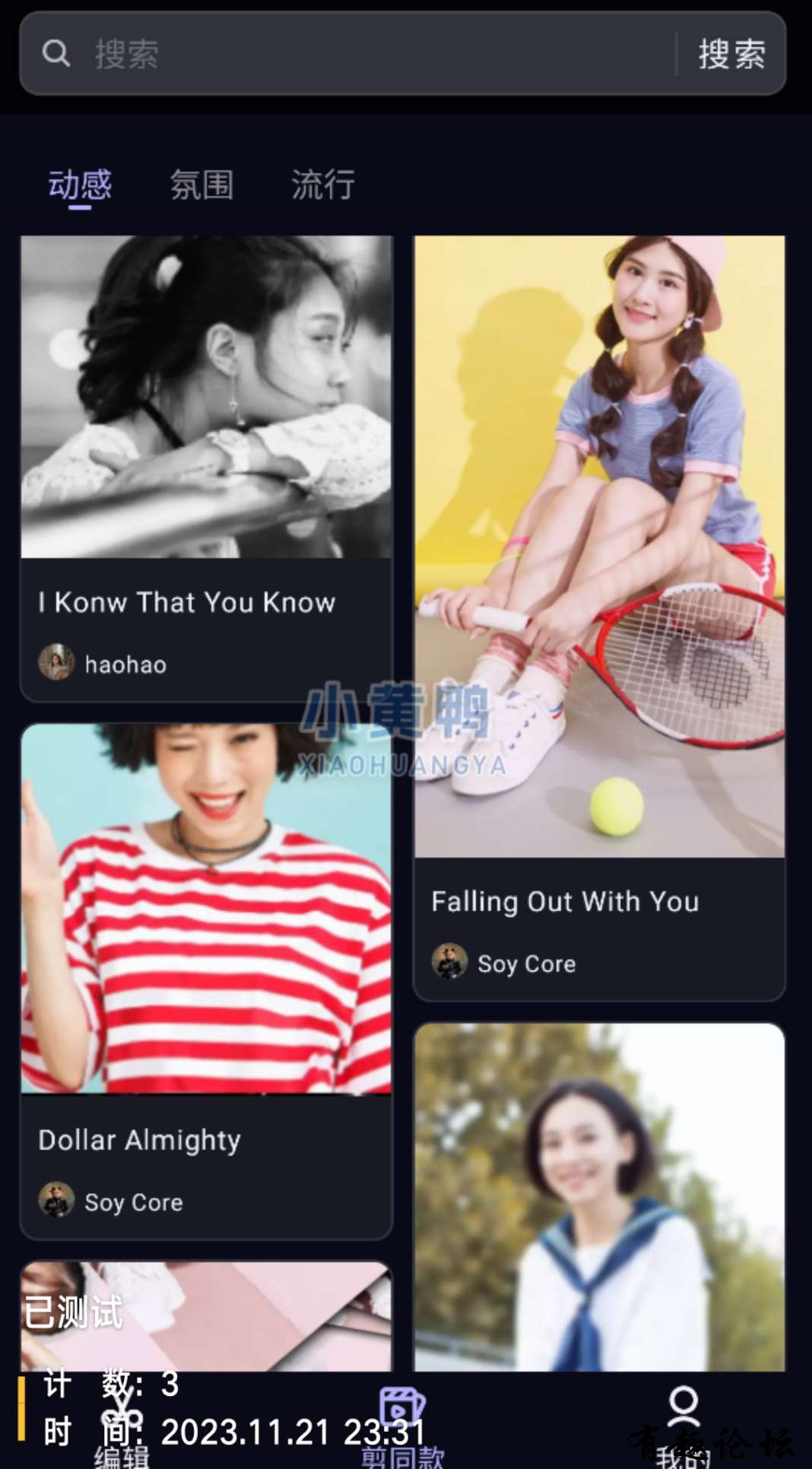The image size is (812, 1469).
Task: Switch to the 流行 tab
Action: (323, 185)
